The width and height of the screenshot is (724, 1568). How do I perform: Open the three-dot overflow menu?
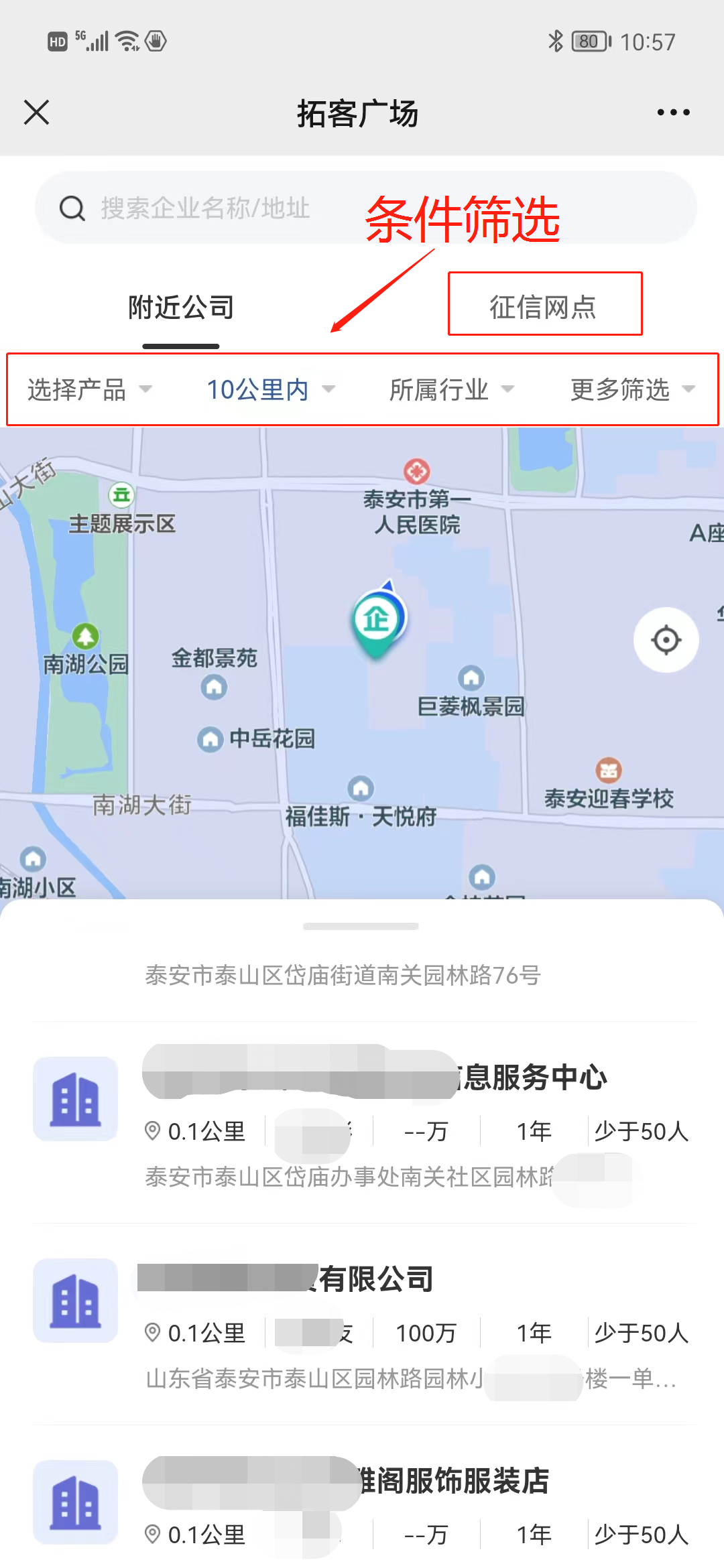coord(673,112)
